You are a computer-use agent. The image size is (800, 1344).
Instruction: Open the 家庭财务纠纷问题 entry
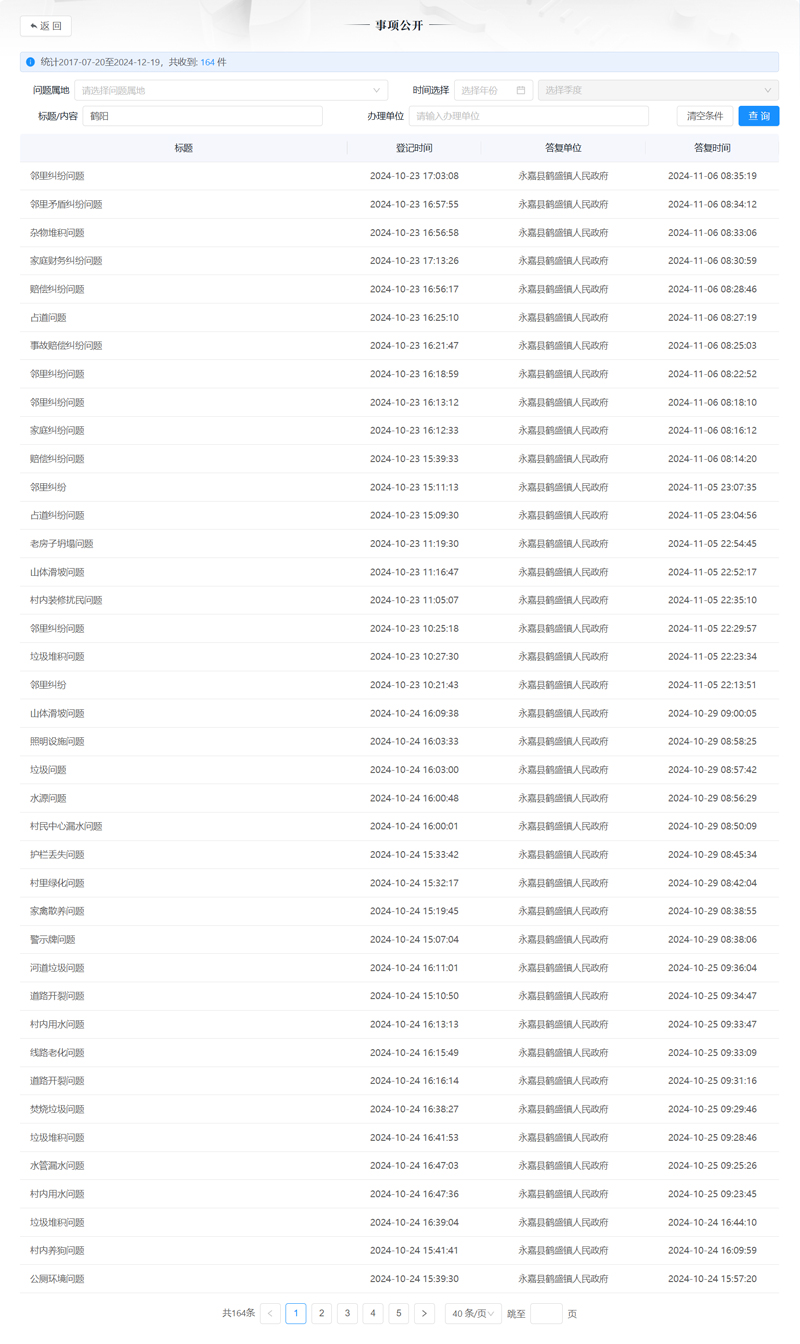[66, 261]
